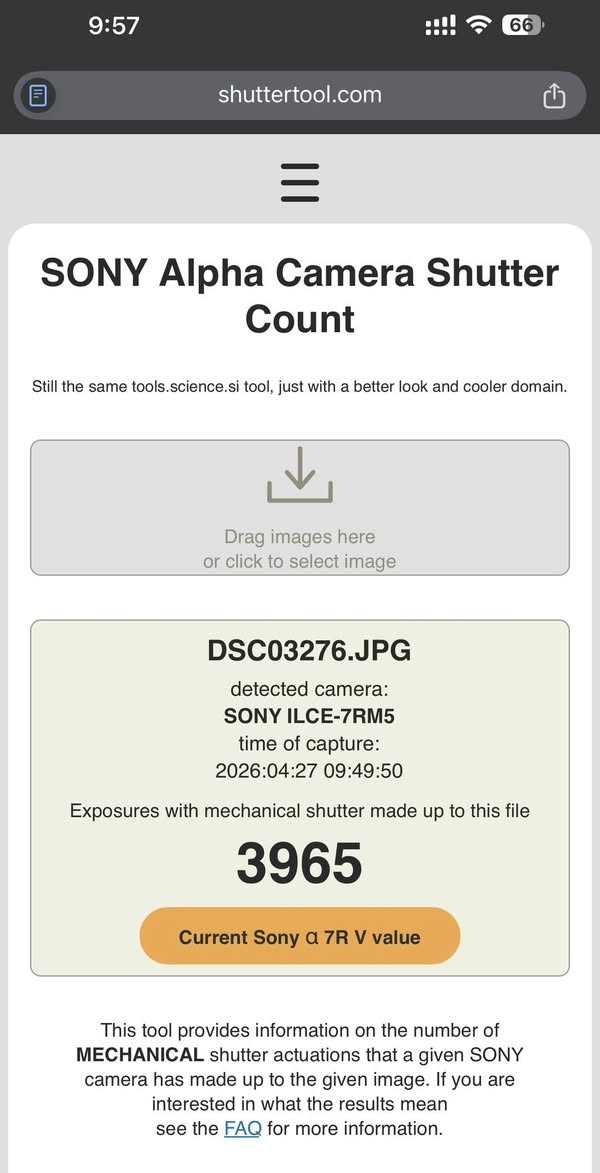600x1173 pixels.
Task: Click the image upload drop area
Action: point(300,507)
